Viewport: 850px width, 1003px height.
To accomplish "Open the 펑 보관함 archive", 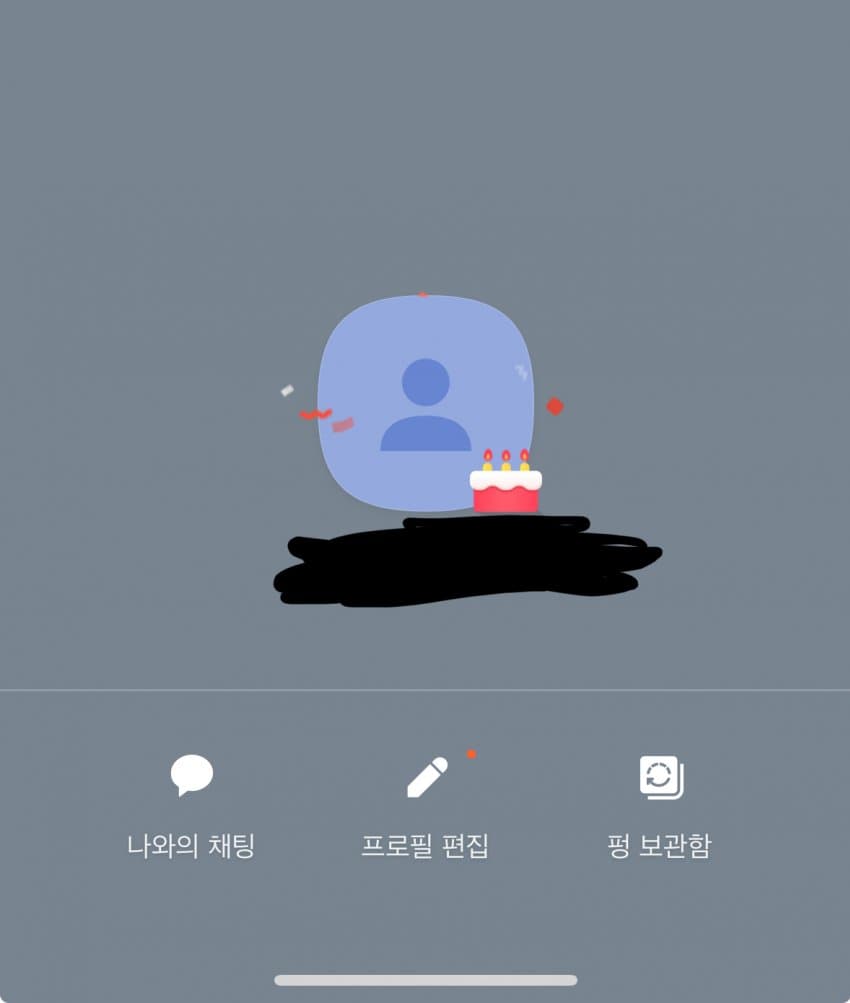I will tap(660, 805).
